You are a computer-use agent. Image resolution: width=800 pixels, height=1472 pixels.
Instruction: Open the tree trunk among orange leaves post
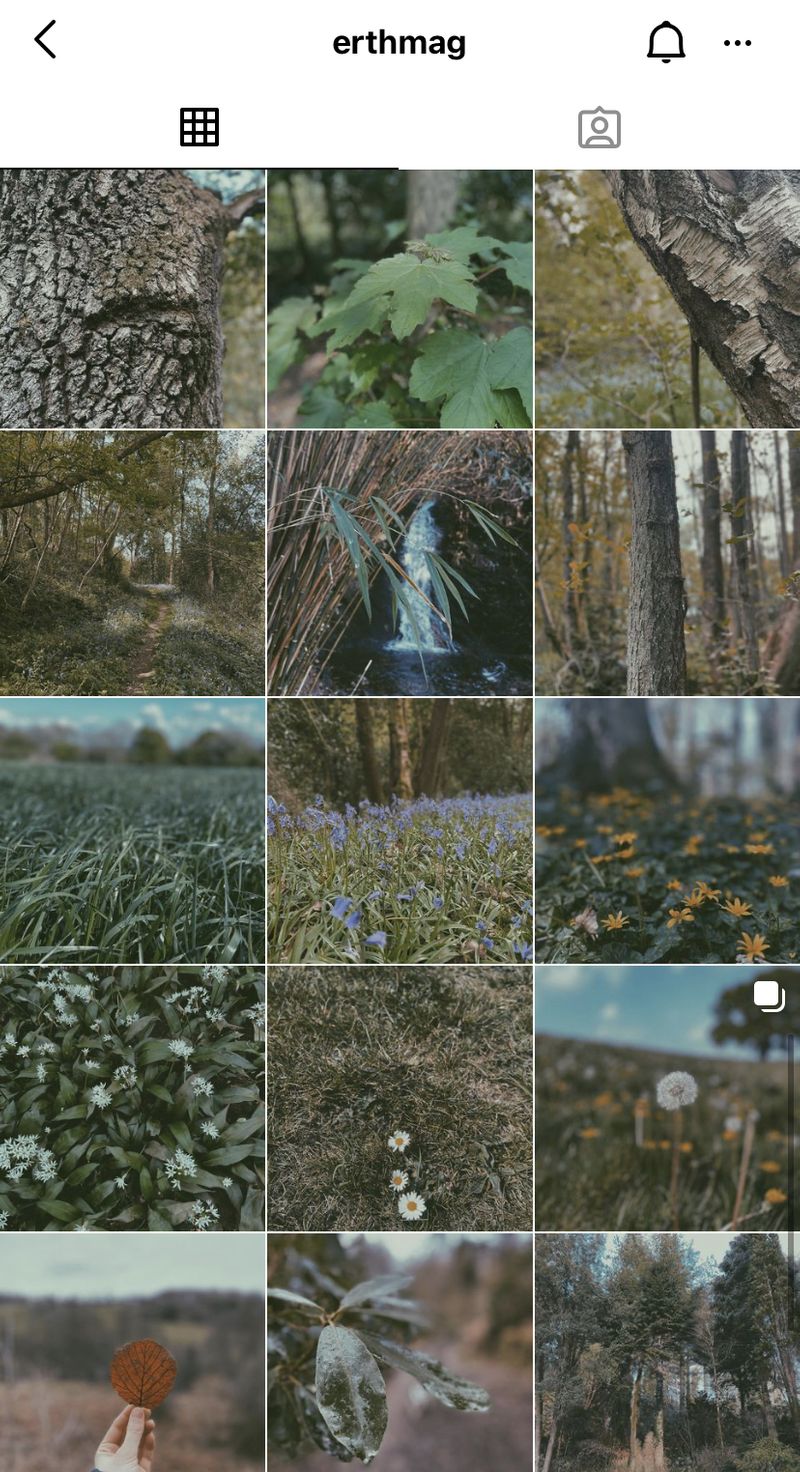point(667,563)
